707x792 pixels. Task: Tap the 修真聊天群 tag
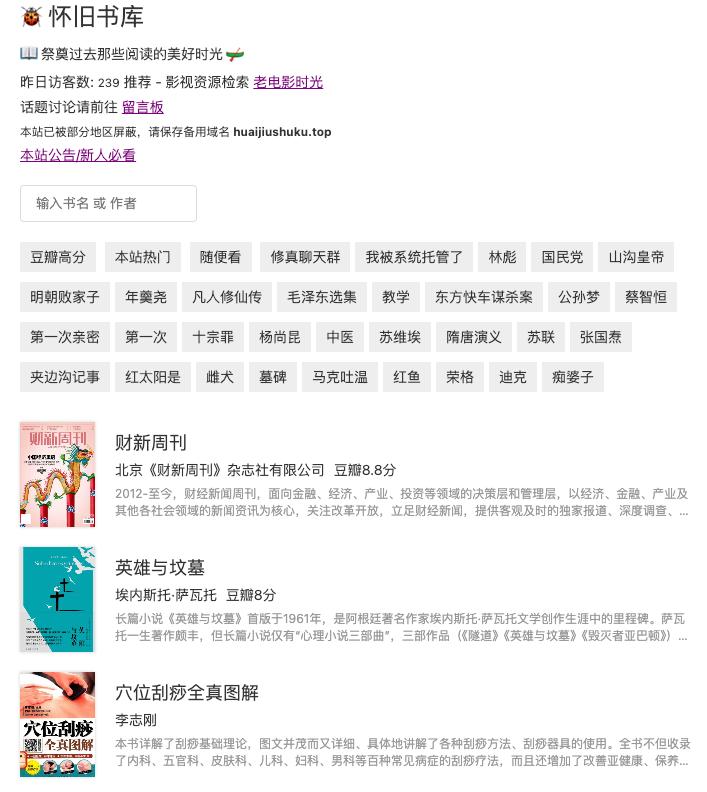tap(305, 257)
